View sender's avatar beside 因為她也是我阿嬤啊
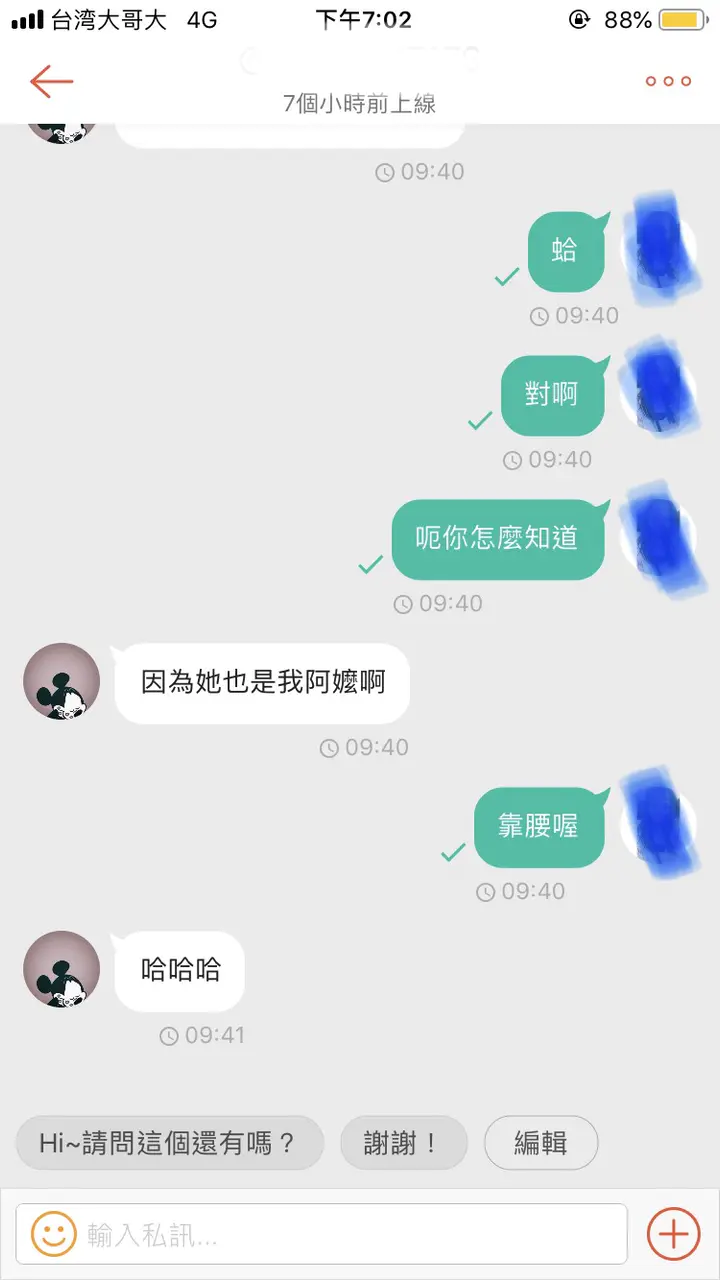Viewport: 720px width, 1280px height. click(x=62, y=682)
